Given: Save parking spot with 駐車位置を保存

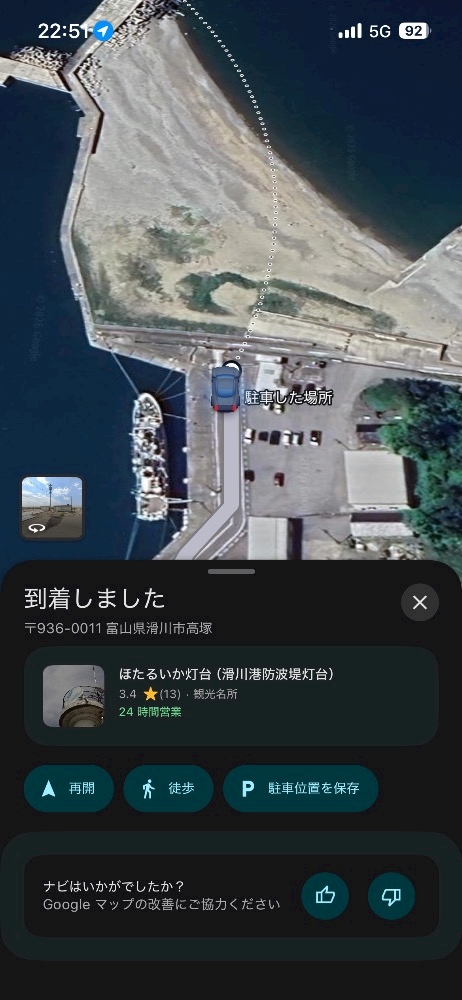Looking at the screenshot, I should 301,788.
